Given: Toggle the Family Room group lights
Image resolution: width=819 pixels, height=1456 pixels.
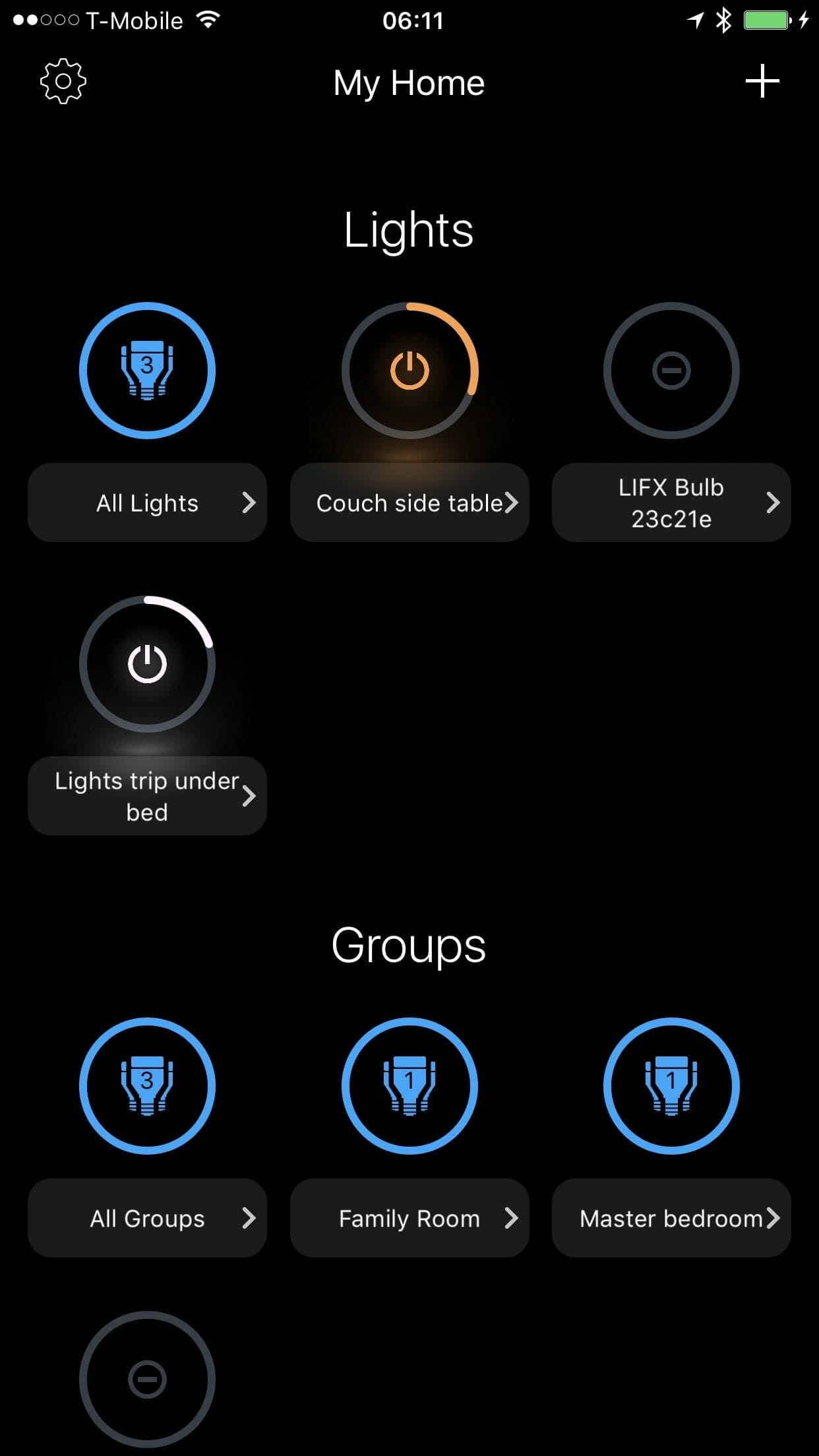Looking at the screenshot, I should tap(409, 1086).
